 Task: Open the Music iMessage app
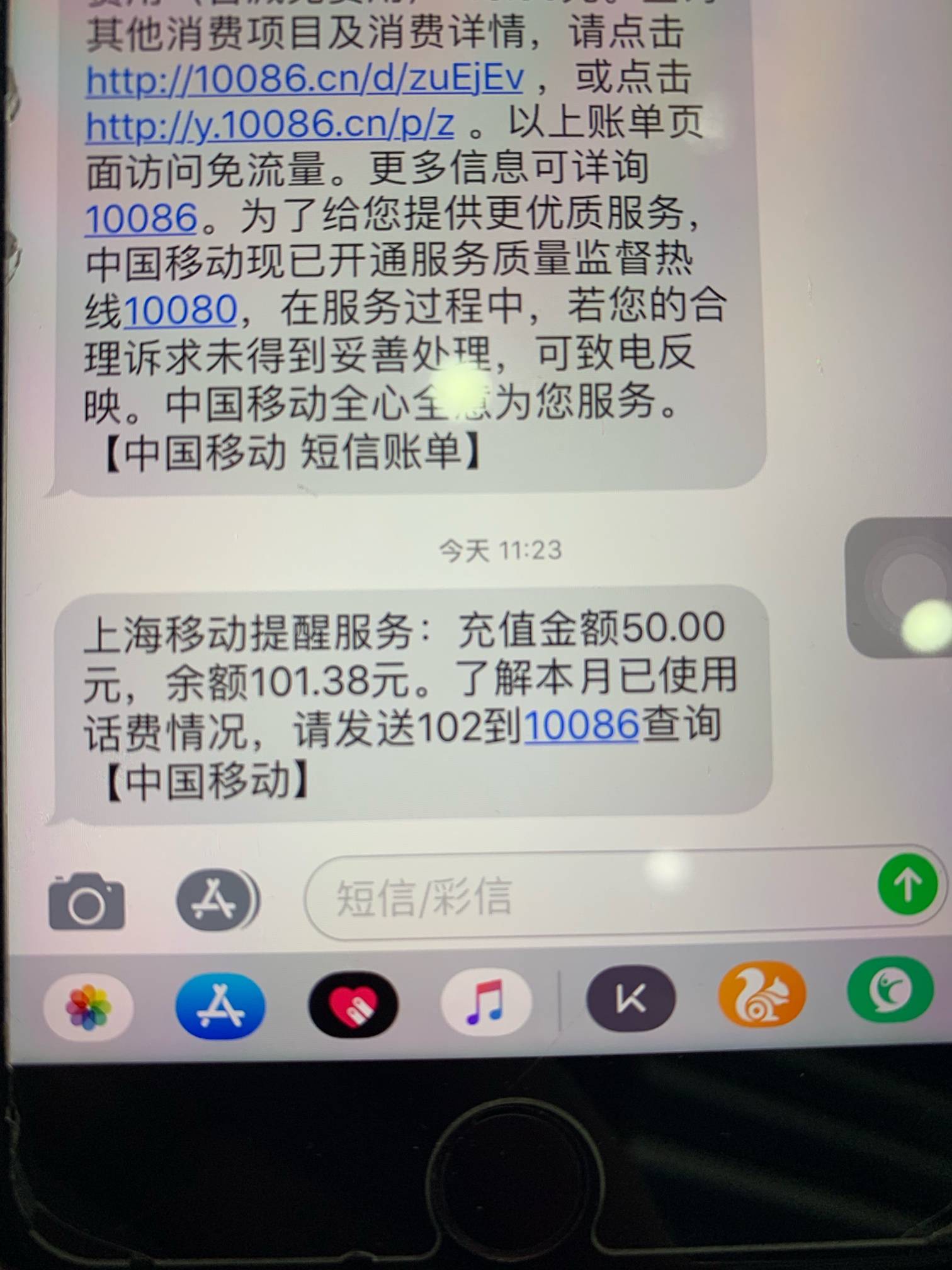tap(485, 1003)
